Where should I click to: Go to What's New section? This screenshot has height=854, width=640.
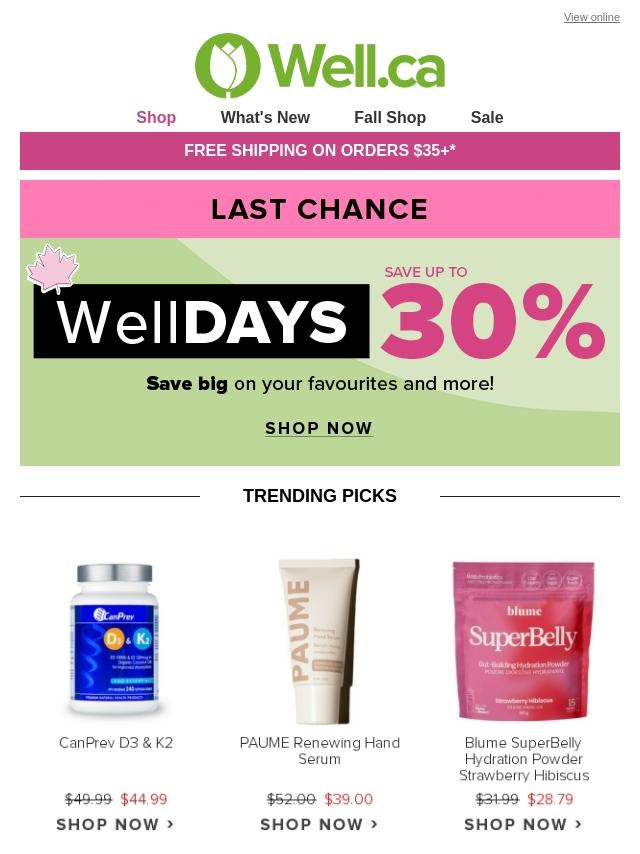[265, 117]
